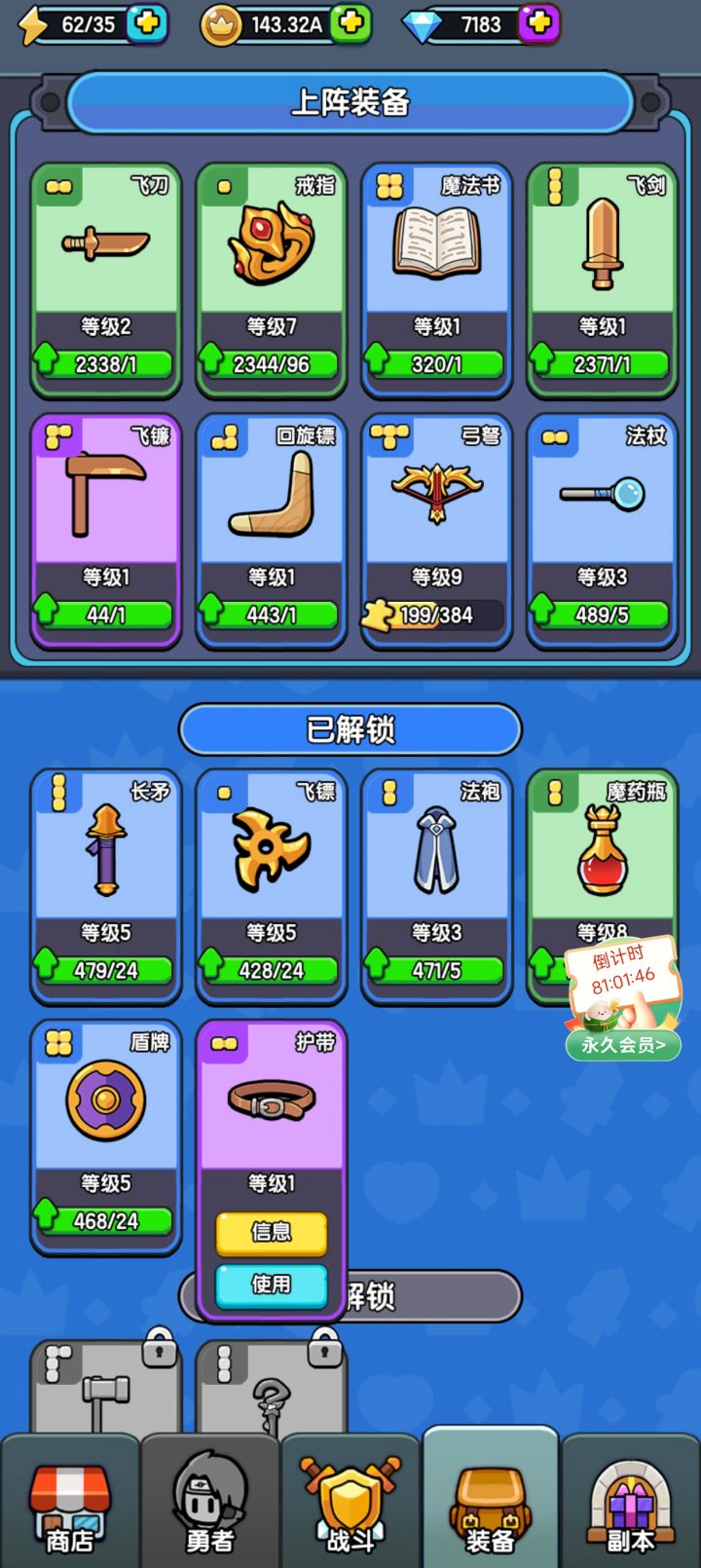Tap the 199/384 upgrade progress bar on 弓弩

(x=435, y=614)
